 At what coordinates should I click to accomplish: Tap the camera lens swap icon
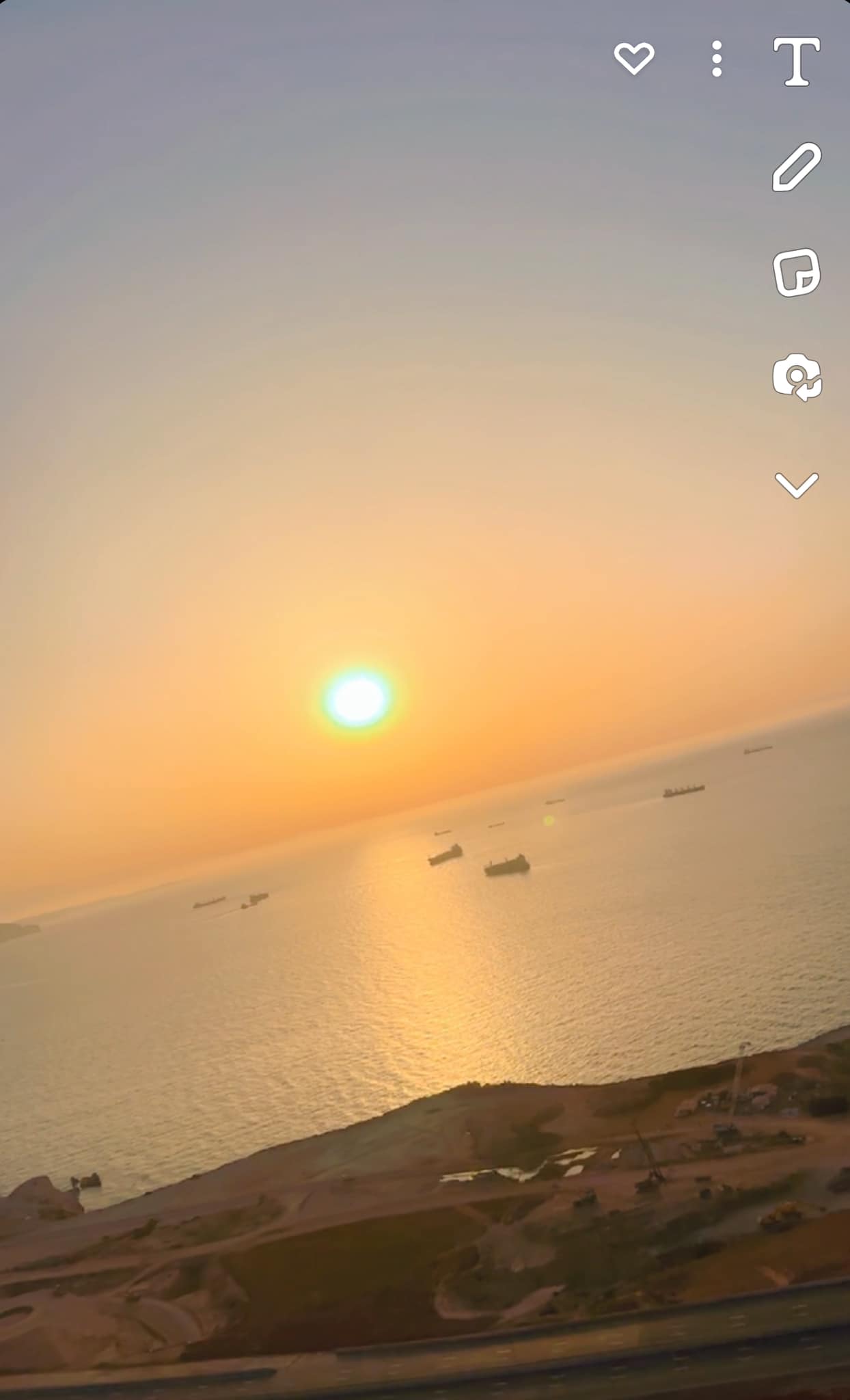[x=797, y=377]
